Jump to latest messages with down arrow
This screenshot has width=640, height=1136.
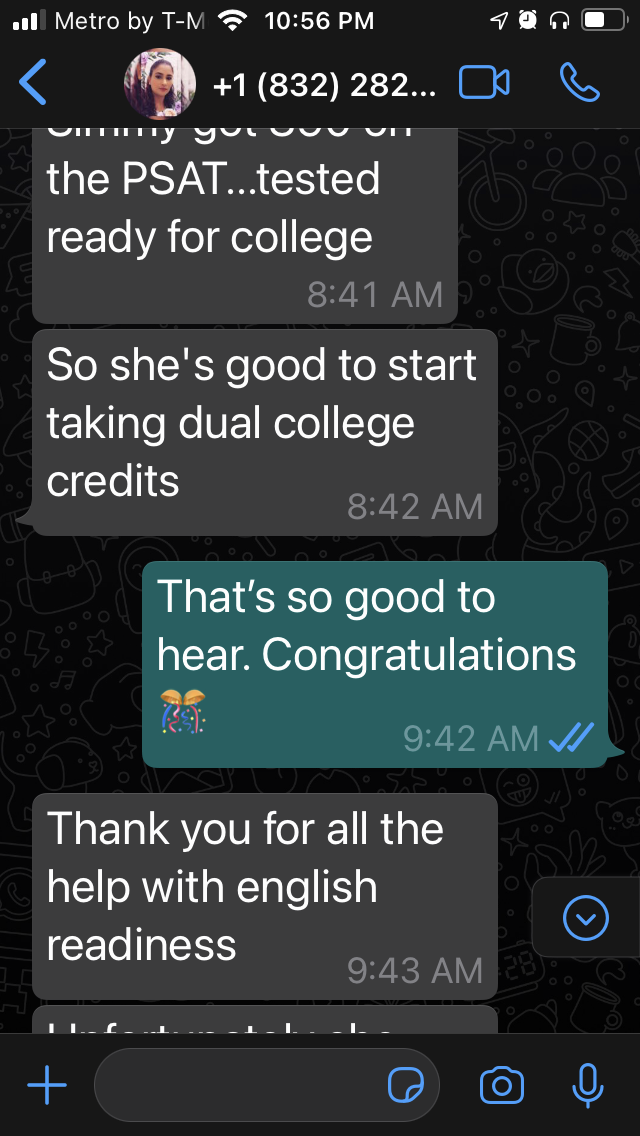tap(585, 917)
